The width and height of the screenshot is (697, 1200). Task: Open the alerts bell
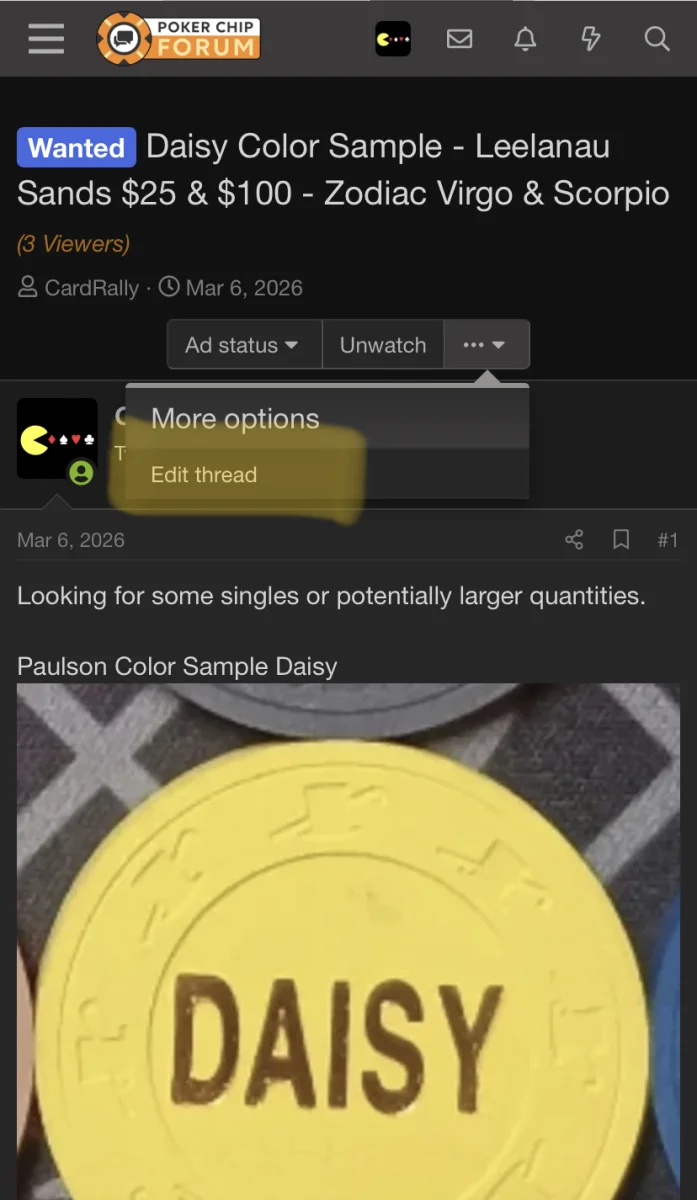click(x=525, y=39)
